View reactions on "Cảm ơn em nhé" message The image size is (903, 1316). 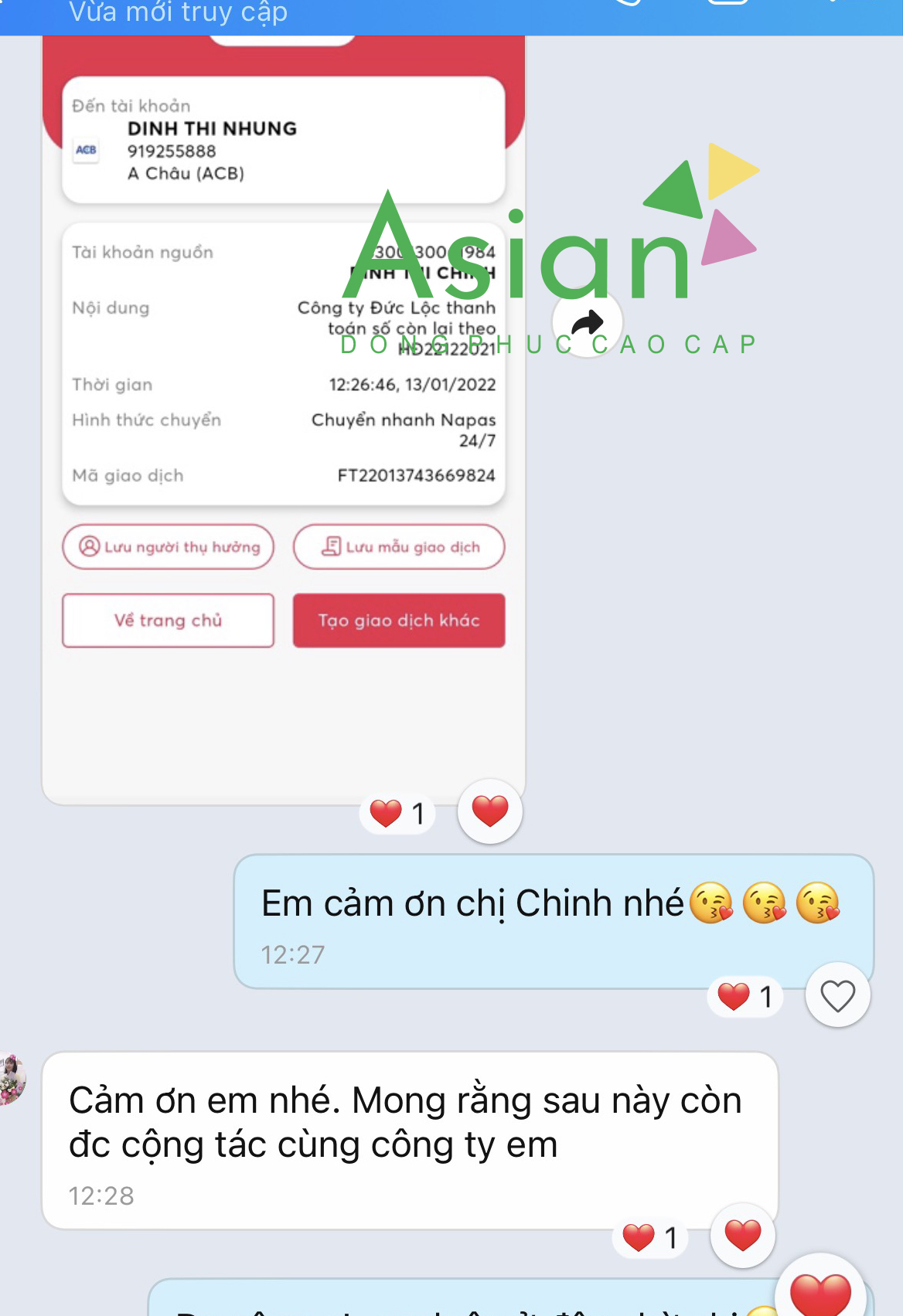649,1237
